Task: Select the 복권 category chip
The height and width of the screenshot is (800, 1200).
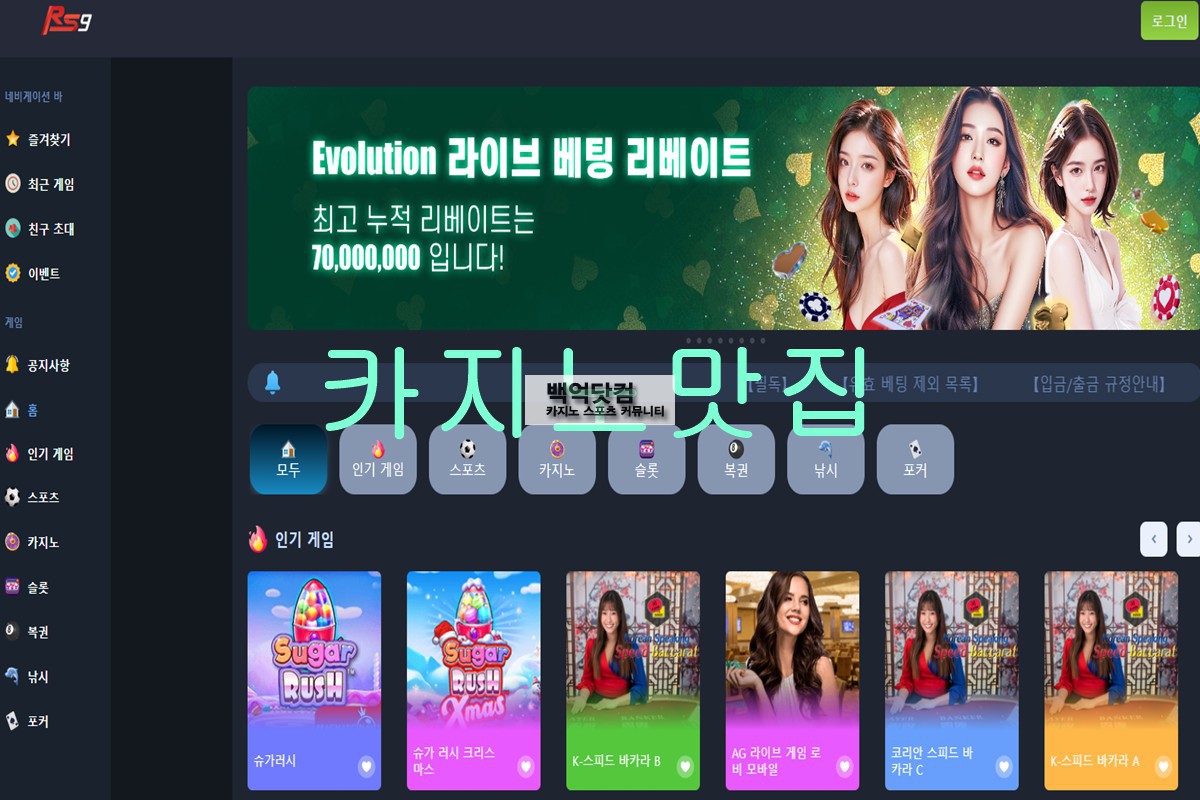Action: pos(736,459)
